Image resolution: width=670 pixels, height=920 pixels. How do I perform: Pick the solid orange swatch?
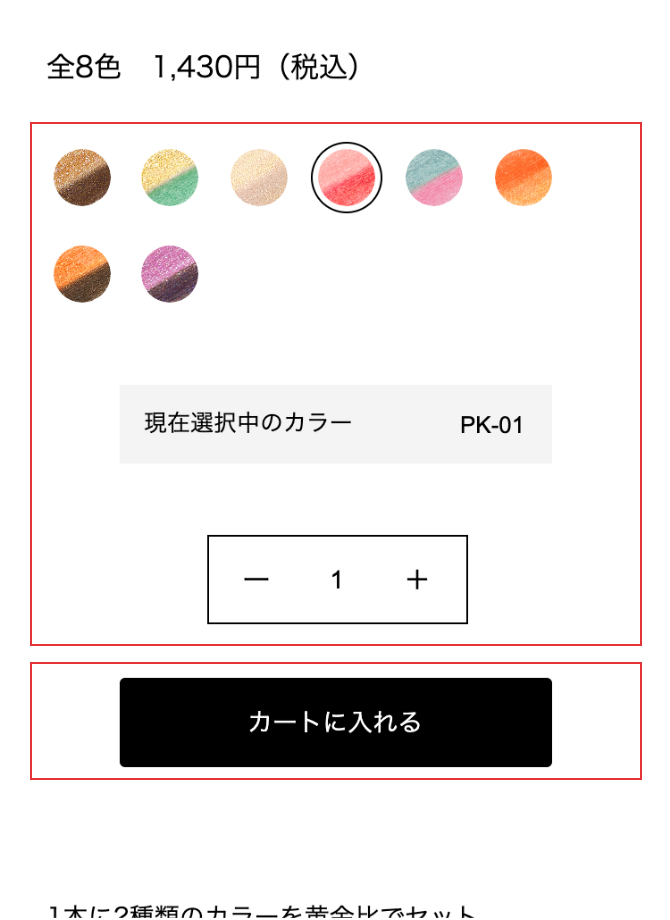[x=523, y=177]
